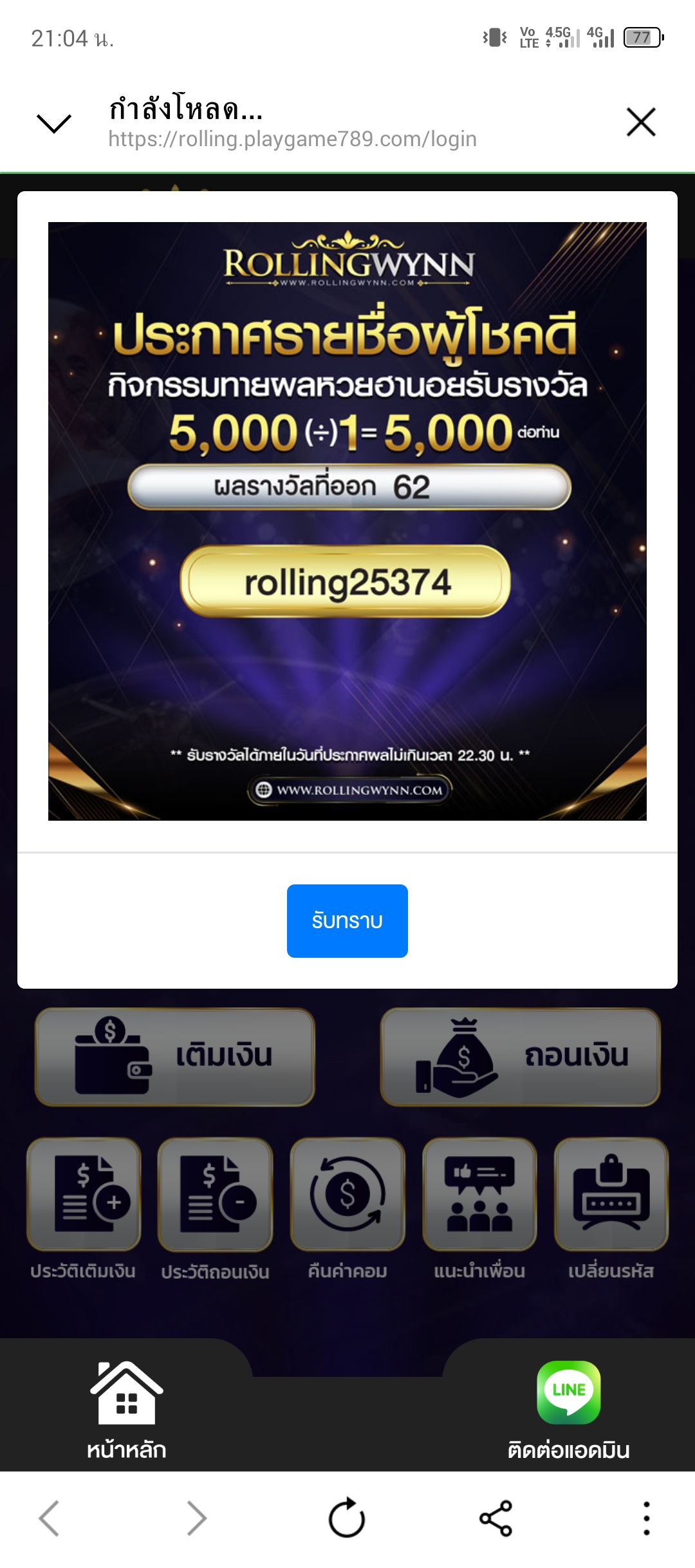This screenshot has width=695, height=1568.
Task: View ประวัติเติมเงิน deposit history
Action: [84, 1209]
